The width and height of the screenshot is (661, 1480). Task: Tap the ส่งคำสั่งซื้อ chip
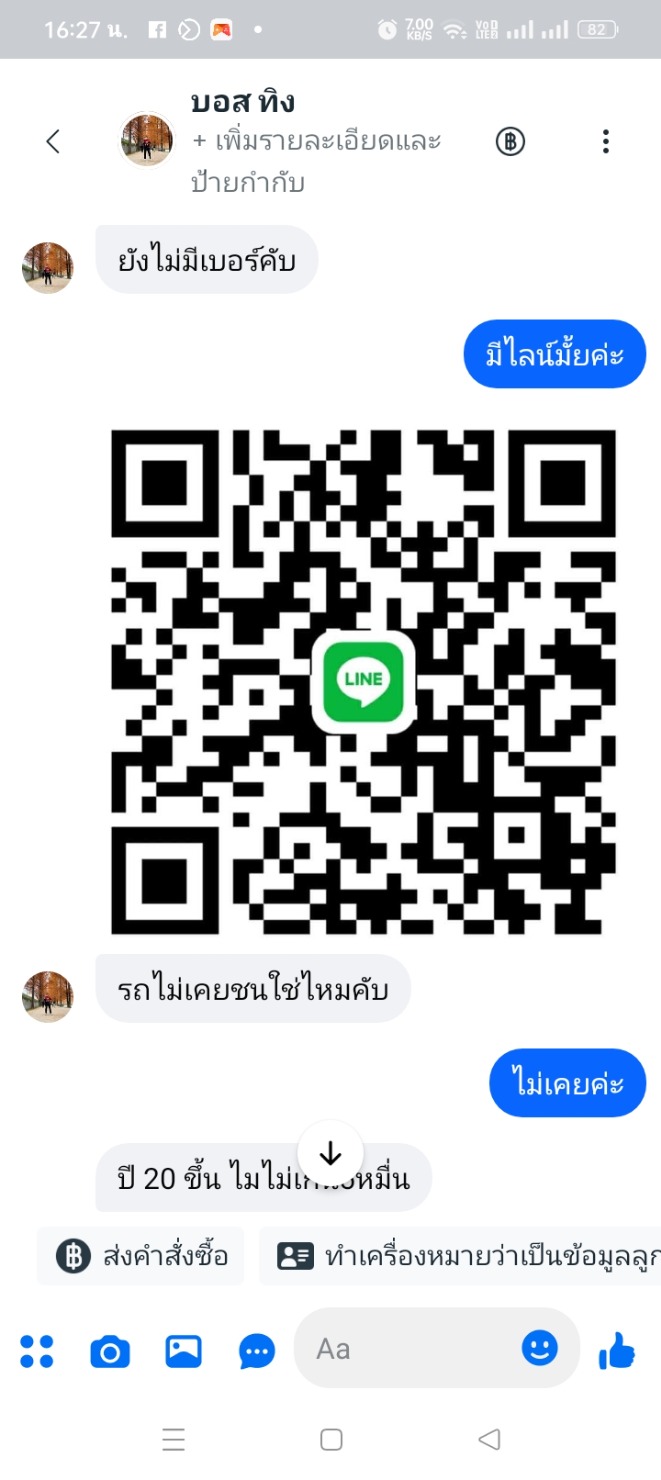142,1256
